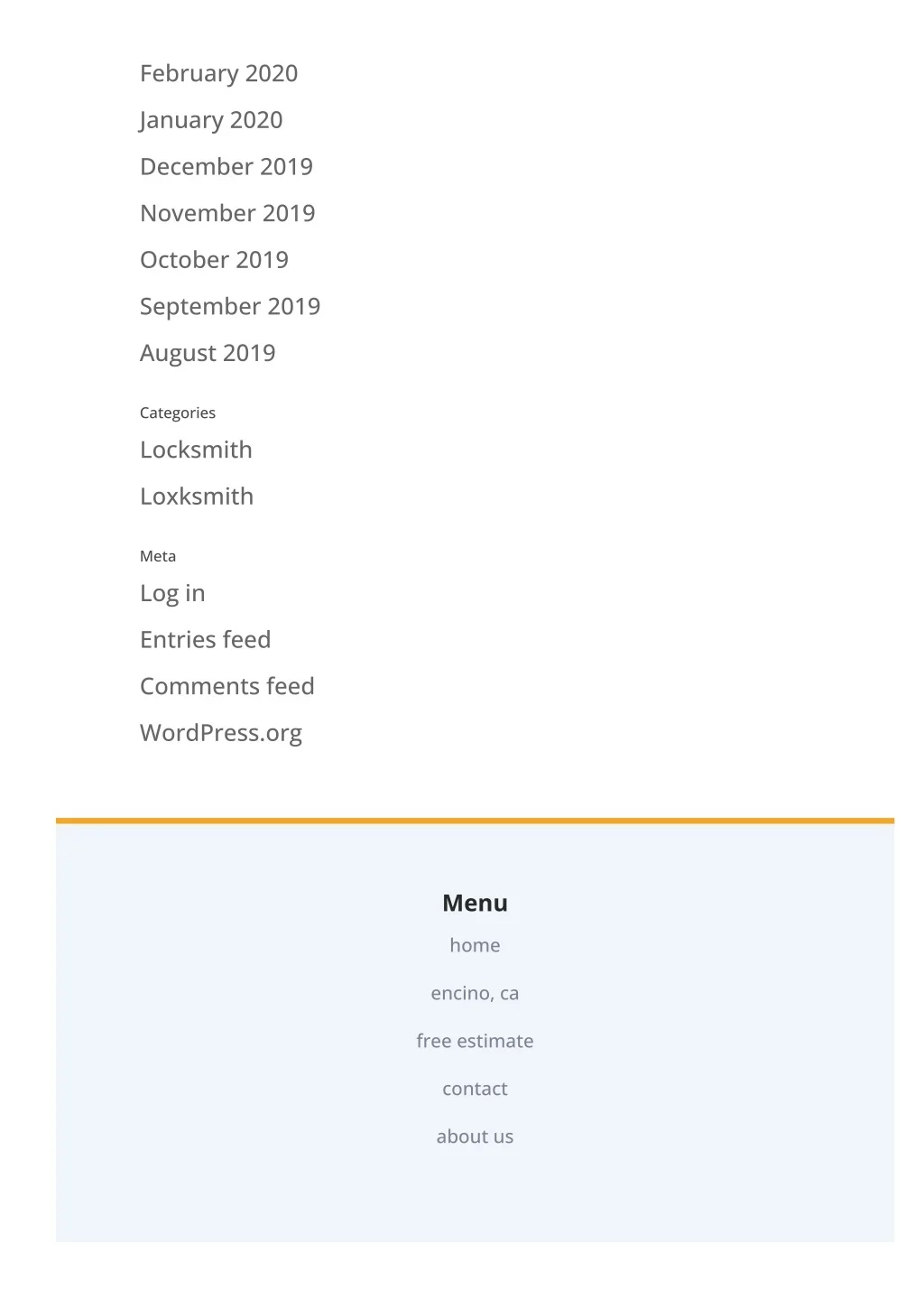
Task: Open the about us page
Action: coord(475,1136)
